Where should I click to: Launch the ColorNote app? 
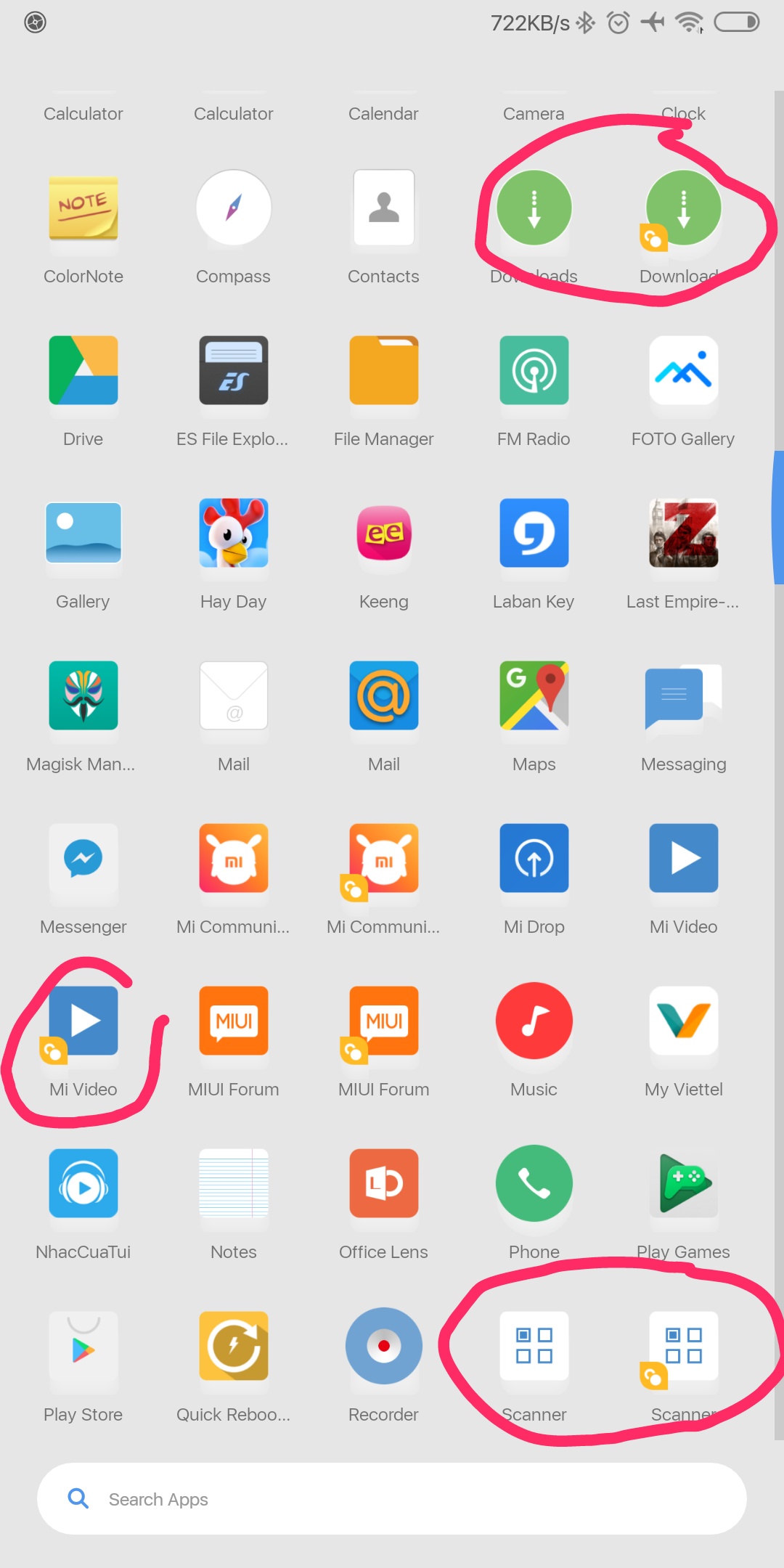(x=83, y=208)
